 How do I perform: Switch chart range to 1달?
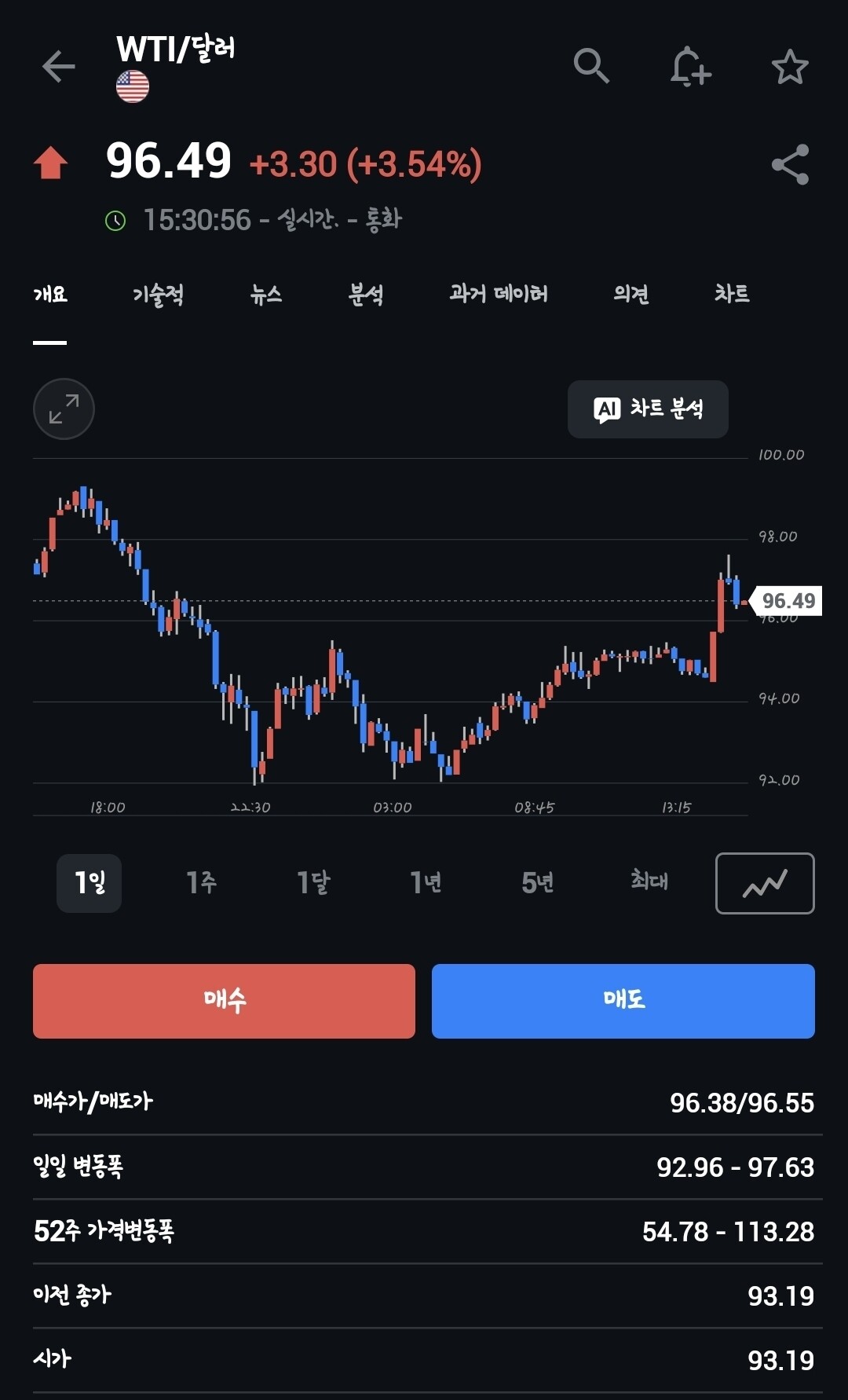[313, 882]
